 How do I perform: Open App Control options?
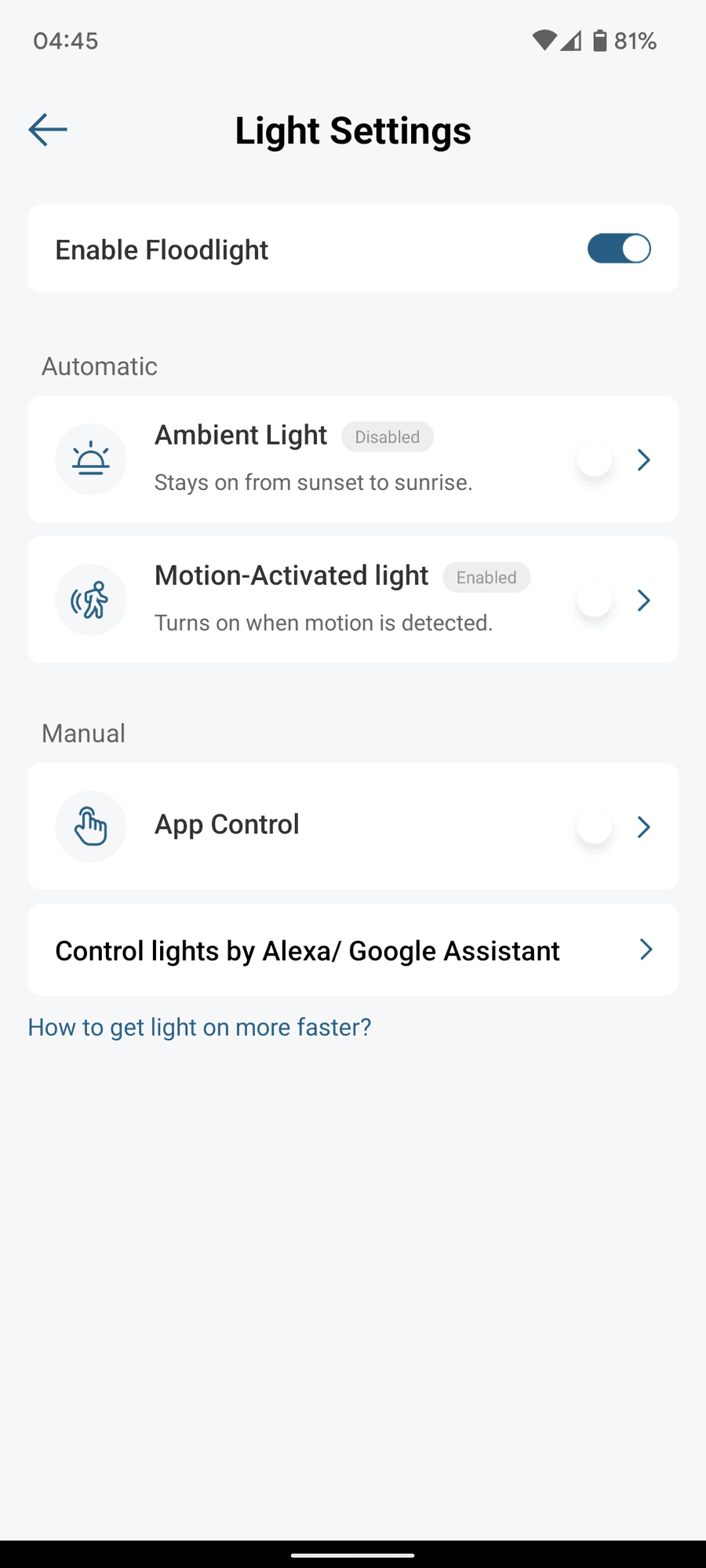[x=643, y=826]
